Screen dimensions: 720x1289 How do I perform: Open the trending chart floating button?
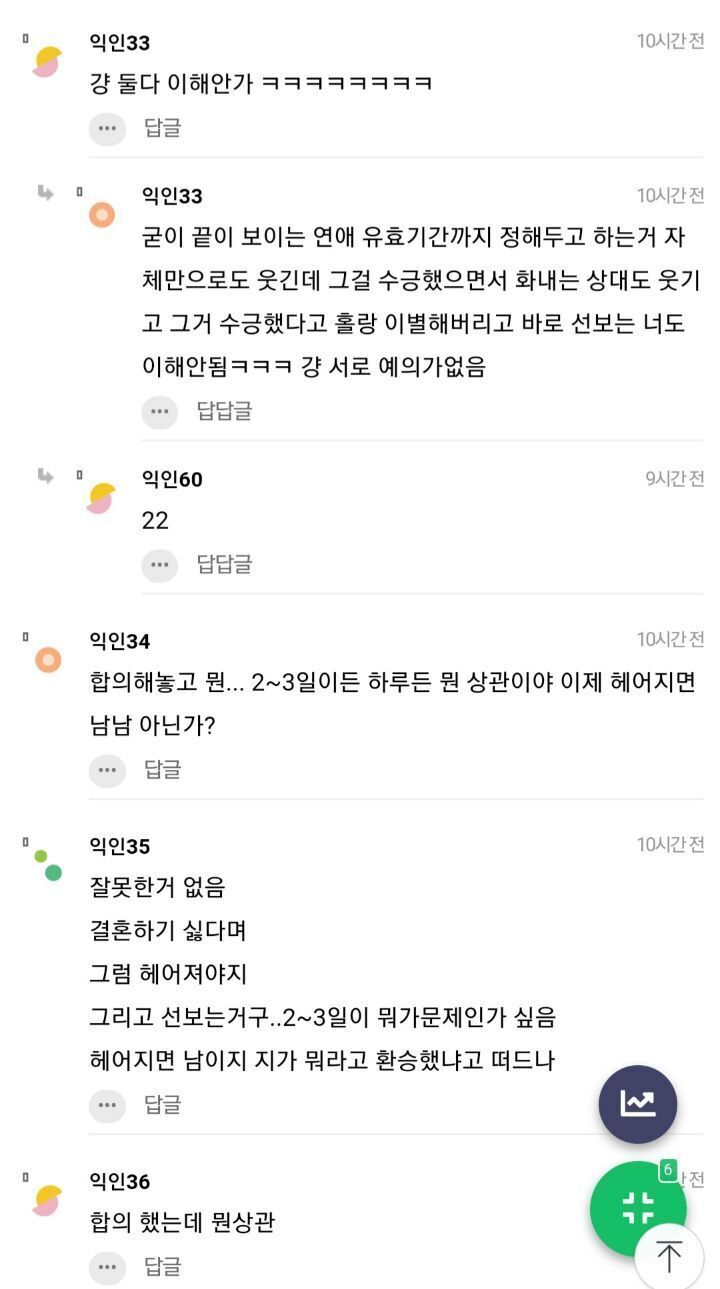638,1105
